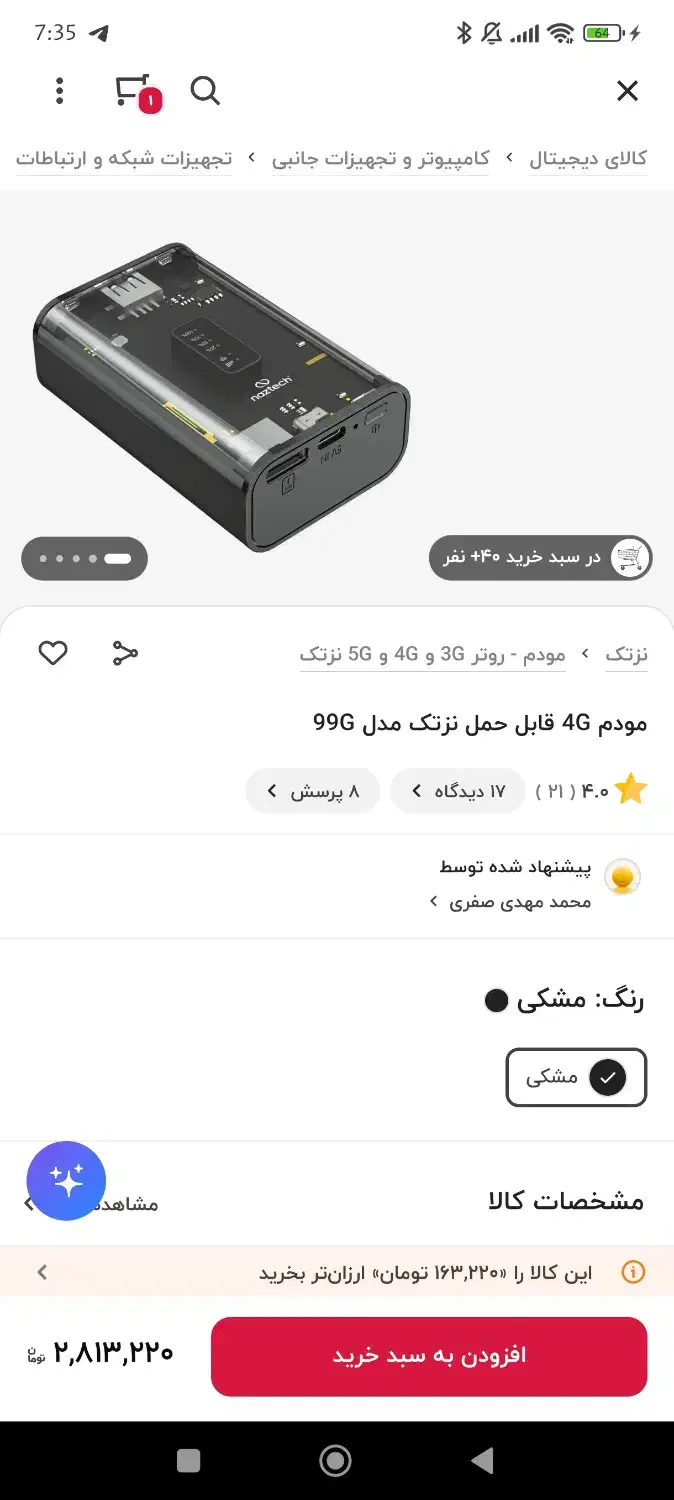View the ۱۷ دیدگاه reviews

(x=458, y=791)
